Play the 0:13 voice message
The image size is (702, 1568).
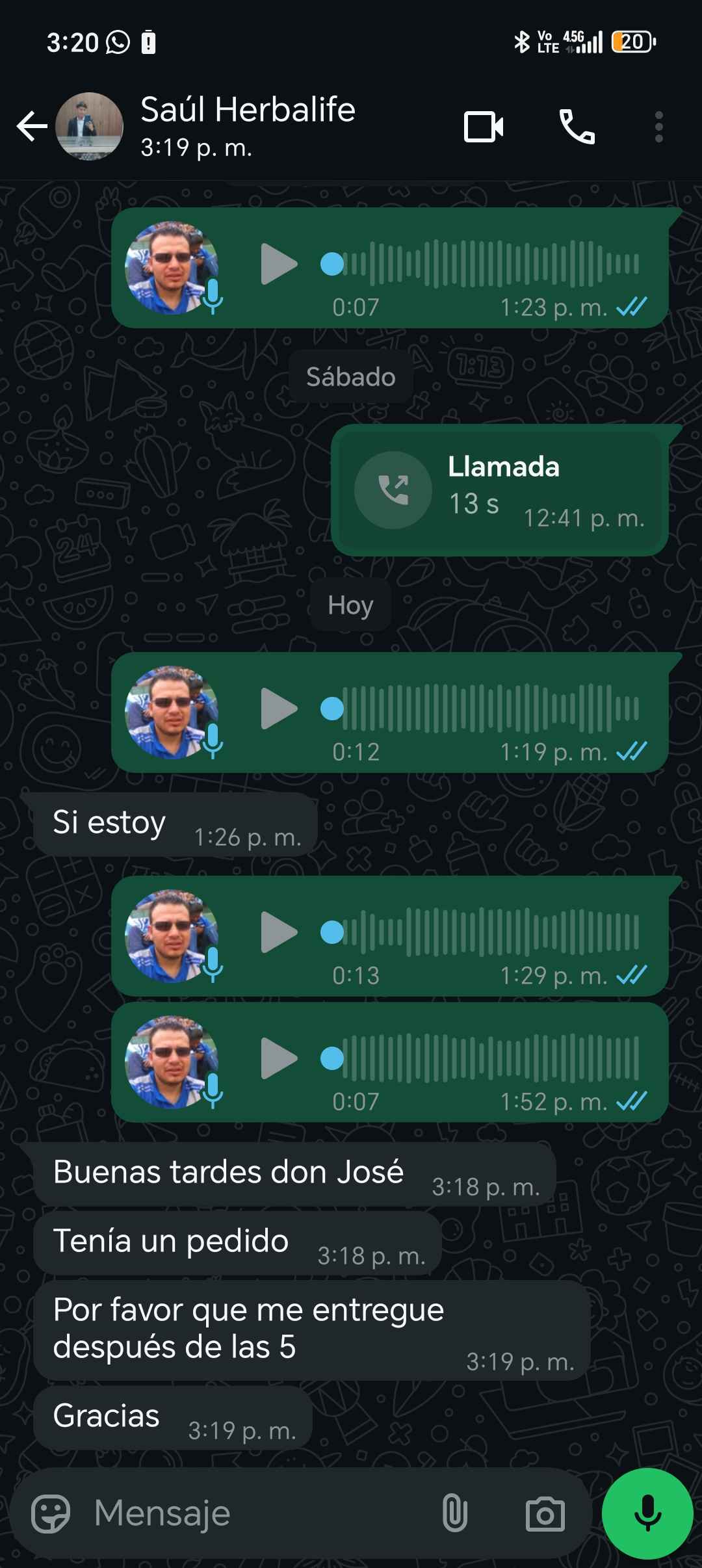point(279,932)
